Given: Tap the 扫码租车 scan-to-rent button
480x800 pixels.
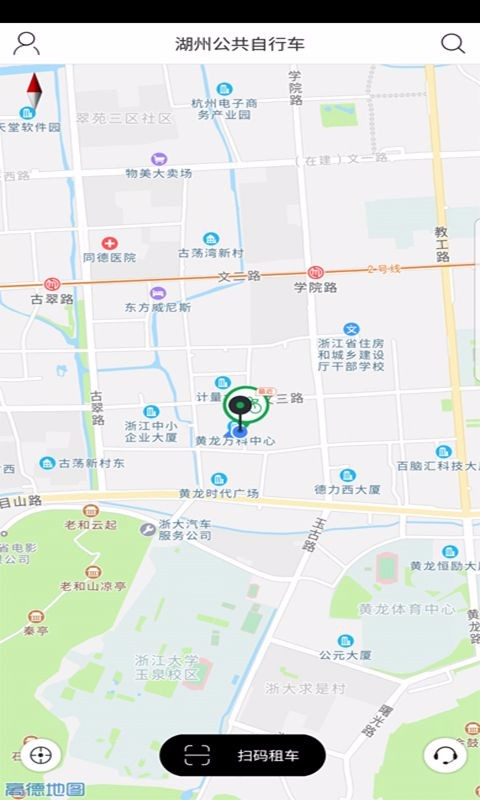Looking at the screenshot, I should click(x=242, y=755).
